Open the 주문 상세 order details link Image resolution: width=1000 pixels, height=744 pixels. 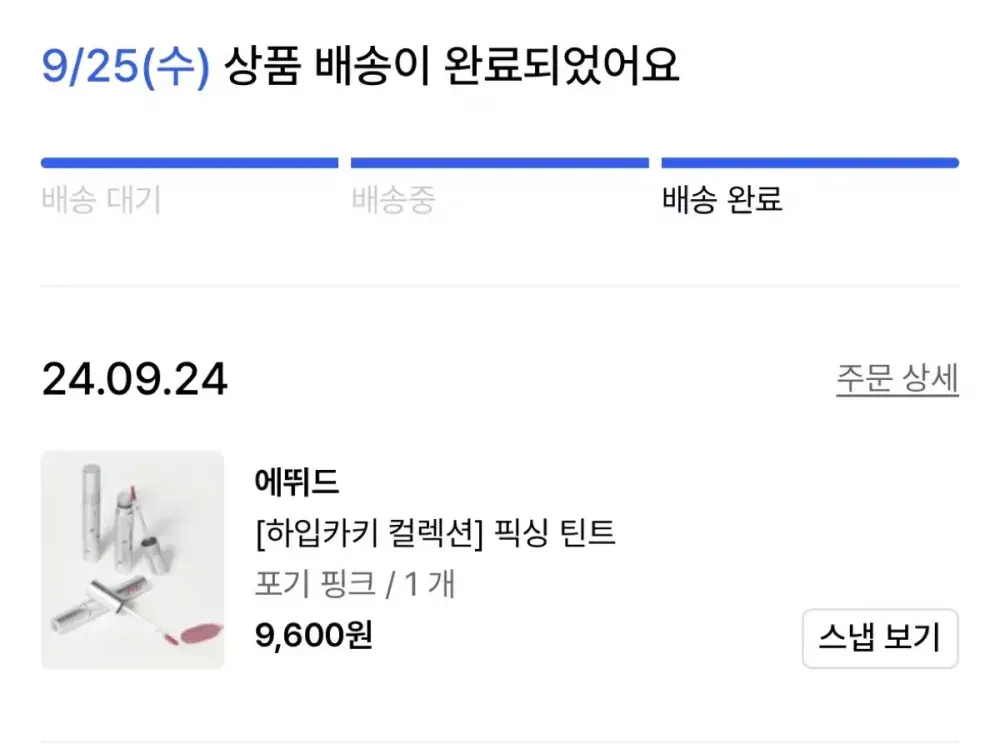896,380
